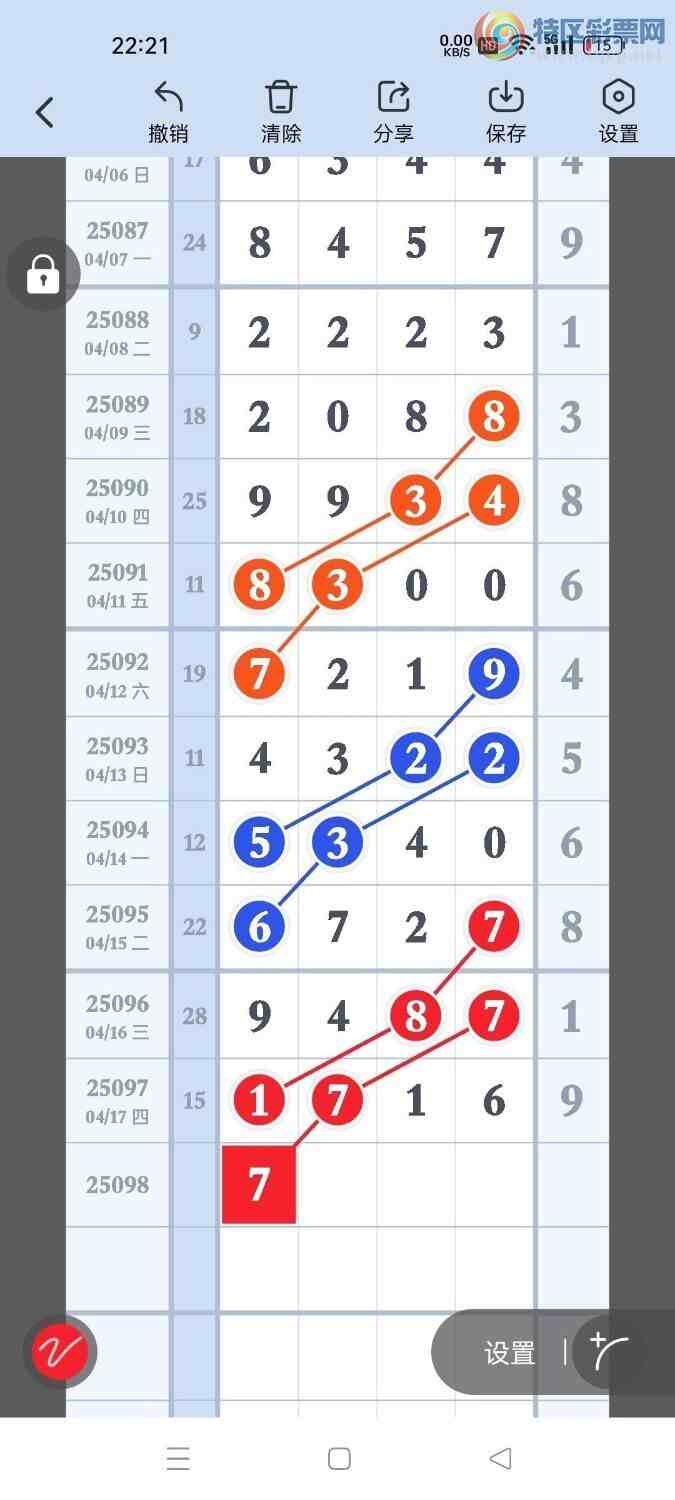The width and height of the screenshot is (675, 1500).
Task: Go to the home screen
Action: pyautogui.click(x=339, y=1459)
